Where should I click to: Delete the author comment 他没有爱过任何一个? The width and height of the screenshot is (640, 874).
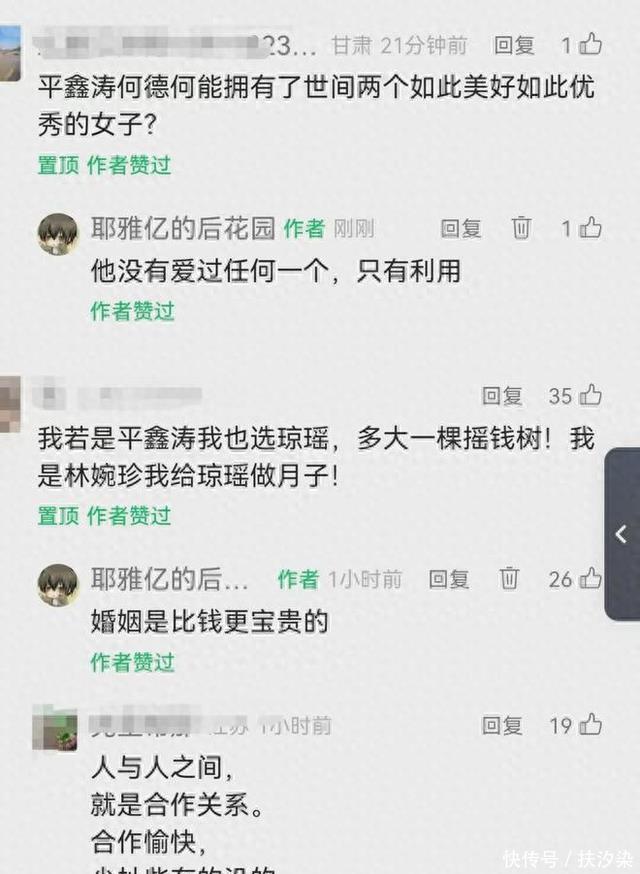[521, 228]
